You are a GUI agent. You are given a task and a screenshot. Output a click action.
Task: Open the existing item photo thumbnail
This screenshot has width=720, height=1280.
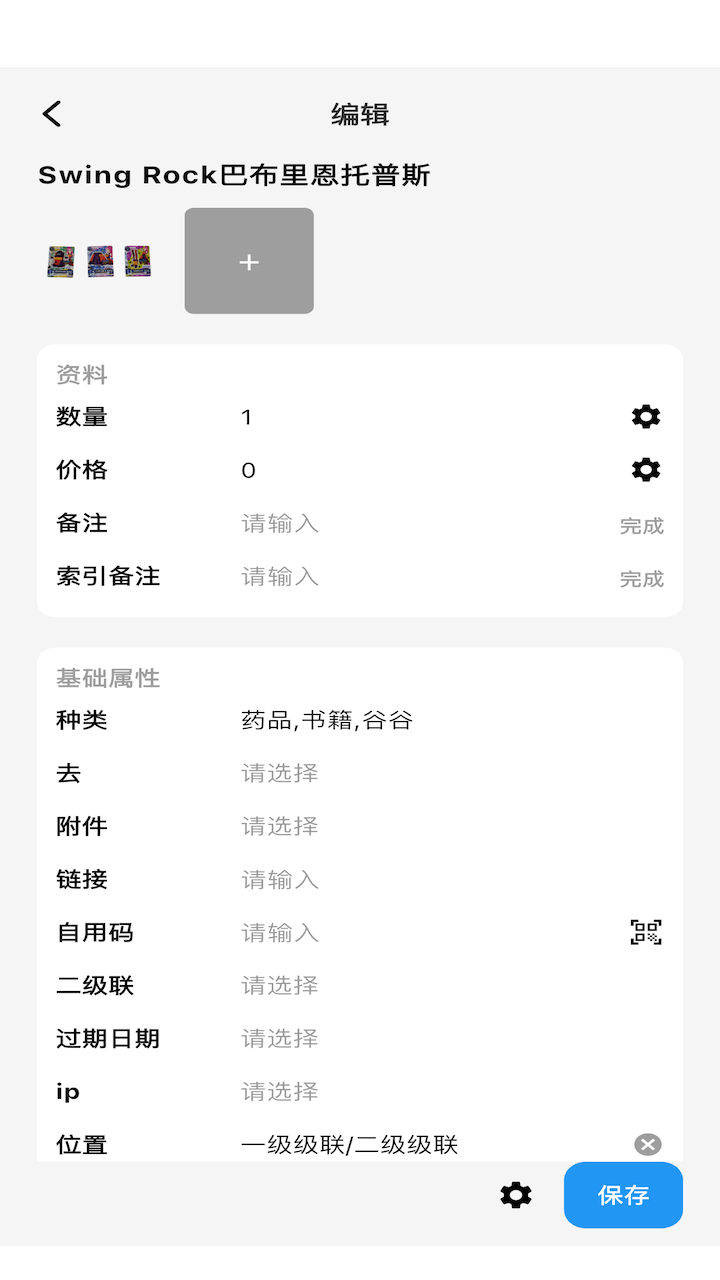tap(99, 261)
